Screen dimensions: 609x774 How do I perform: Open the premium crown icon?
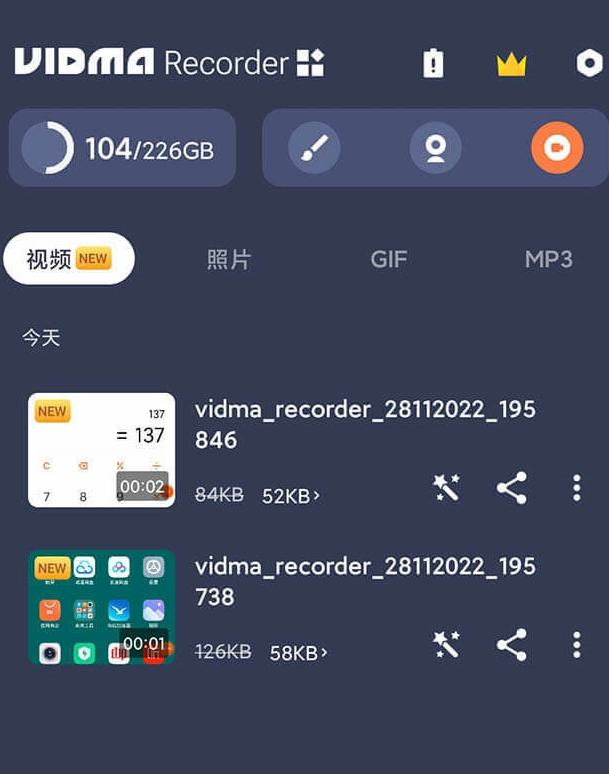pos(511,65)
